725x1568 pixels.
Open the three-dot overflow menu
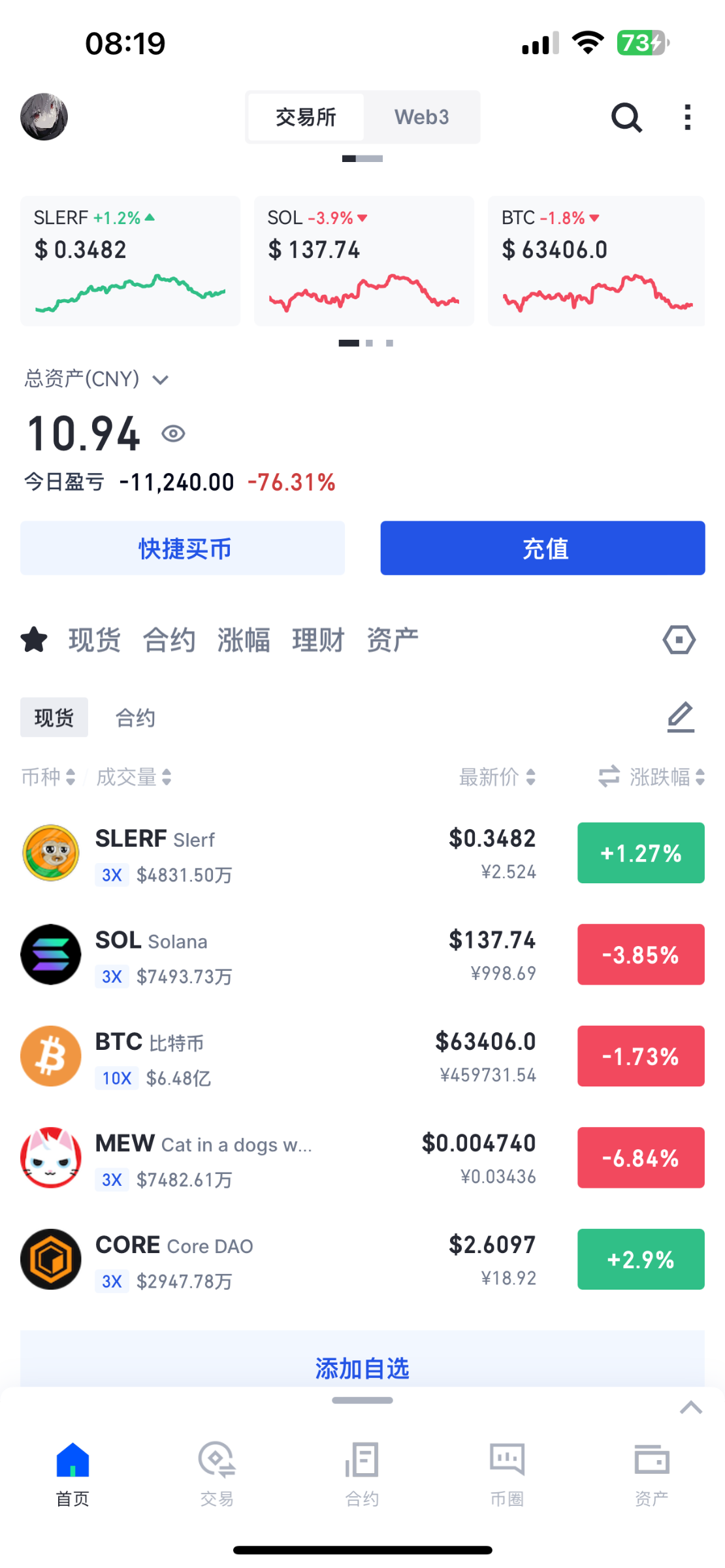[687, 118]
